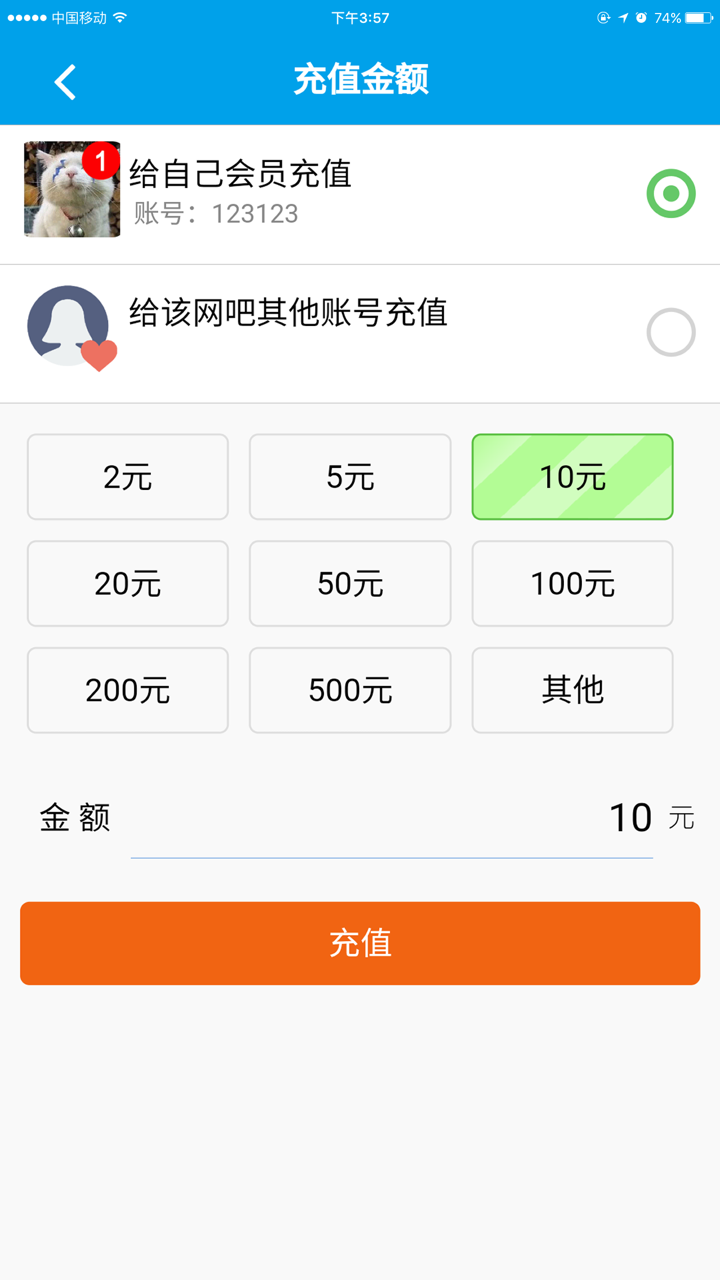This screenshot has width=720, height=1280.
Task: Tap the back arrow in the header
Action: (65, 83)
